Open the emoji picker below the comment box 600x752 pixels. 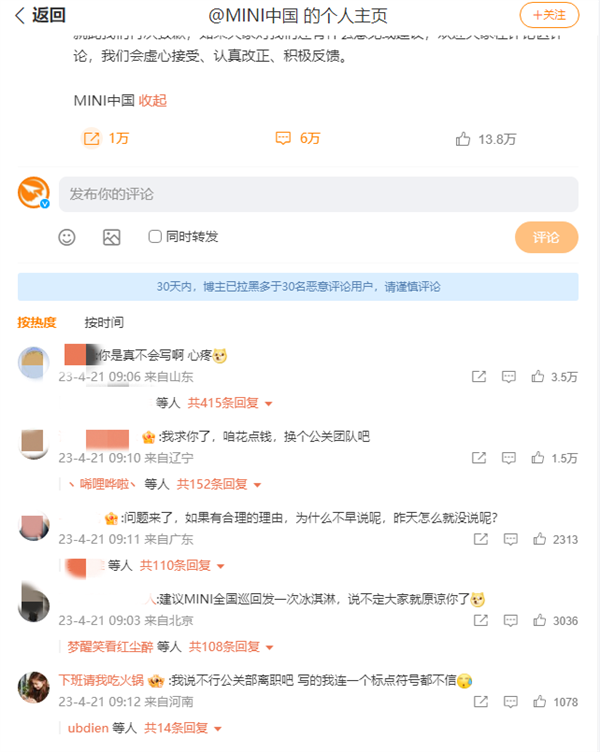[67, 237]
